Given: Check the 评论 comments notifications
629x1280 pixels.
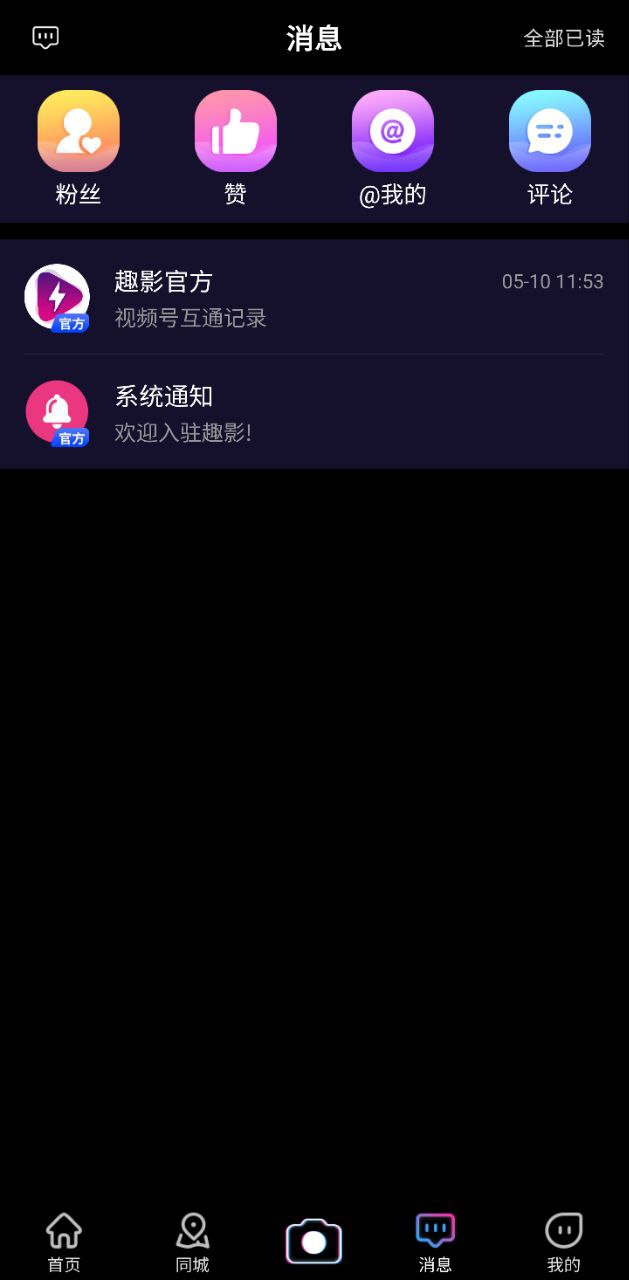Looking at the screenshot, I should 550,148.
